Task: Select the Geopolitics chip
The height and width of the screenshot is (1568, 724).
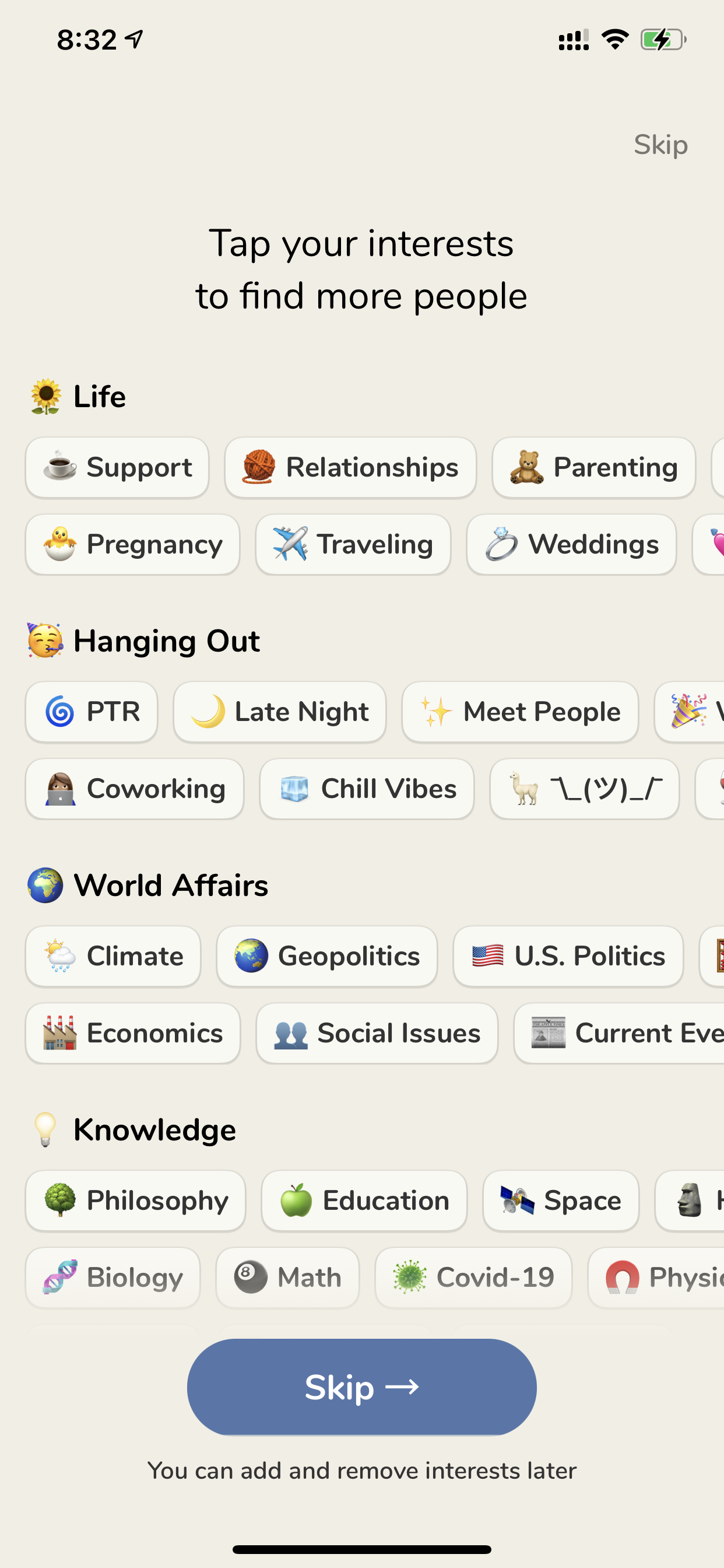Action: [326, 956]
